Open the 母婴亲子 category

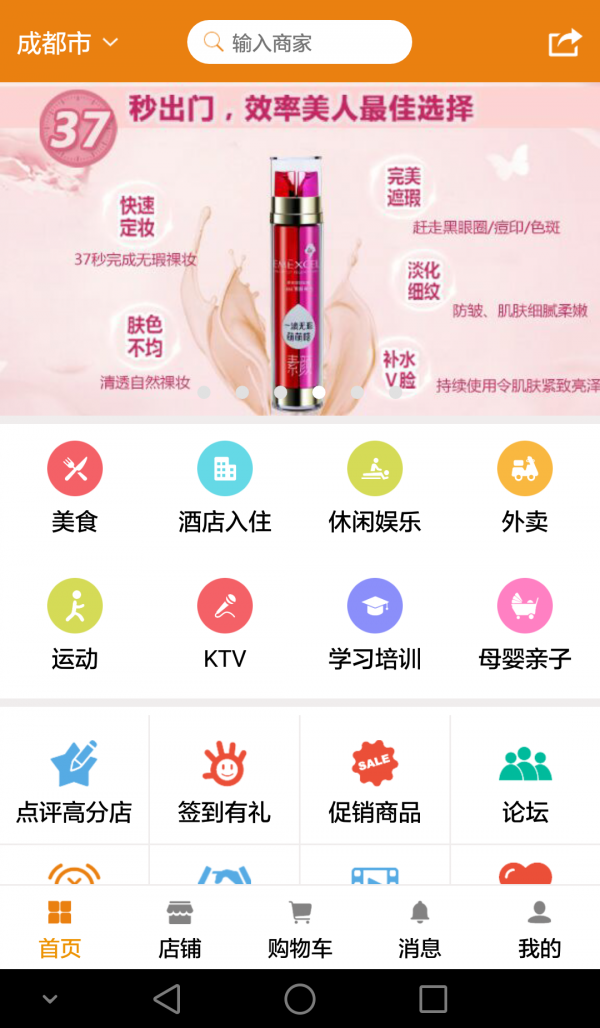tap(525, 624)
